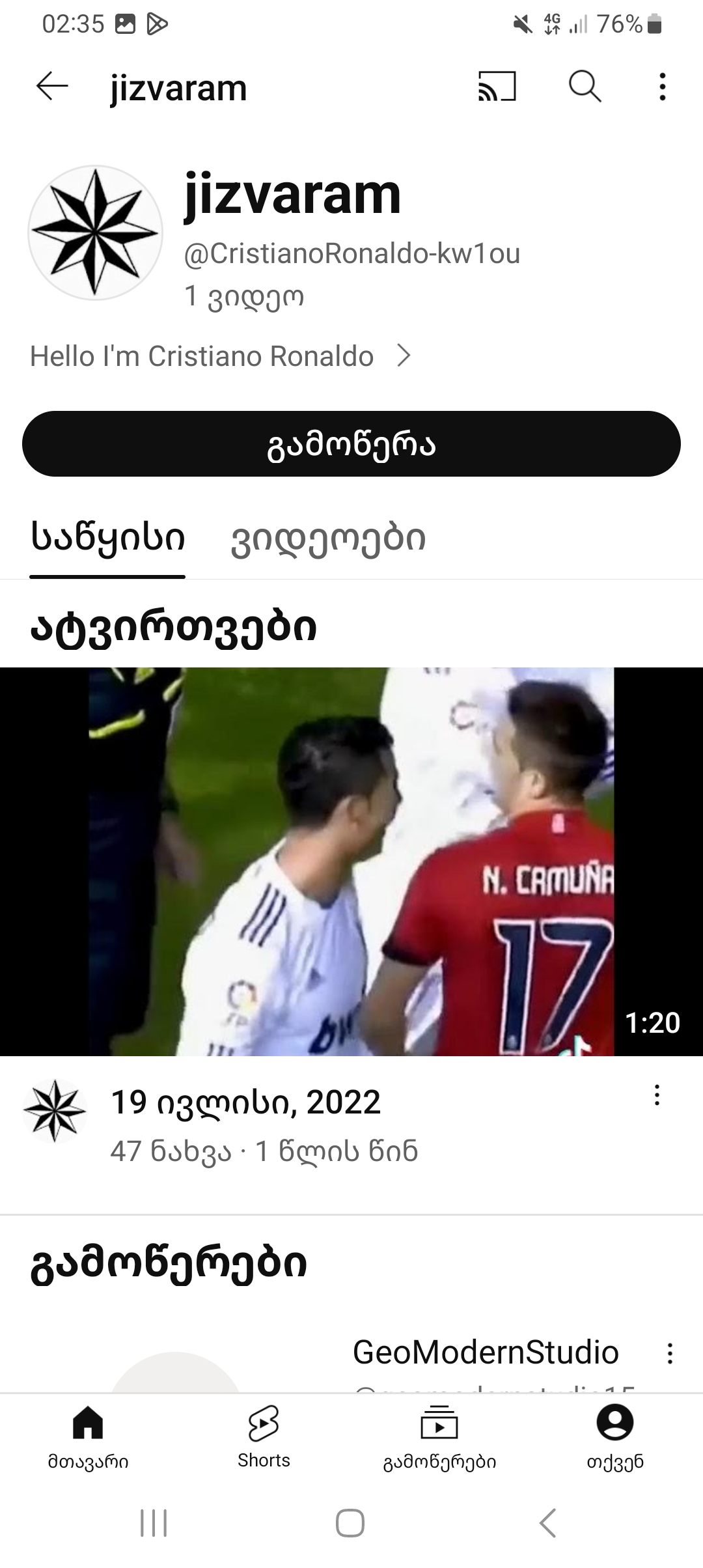Open the cast to device icon

coord(497,86)
